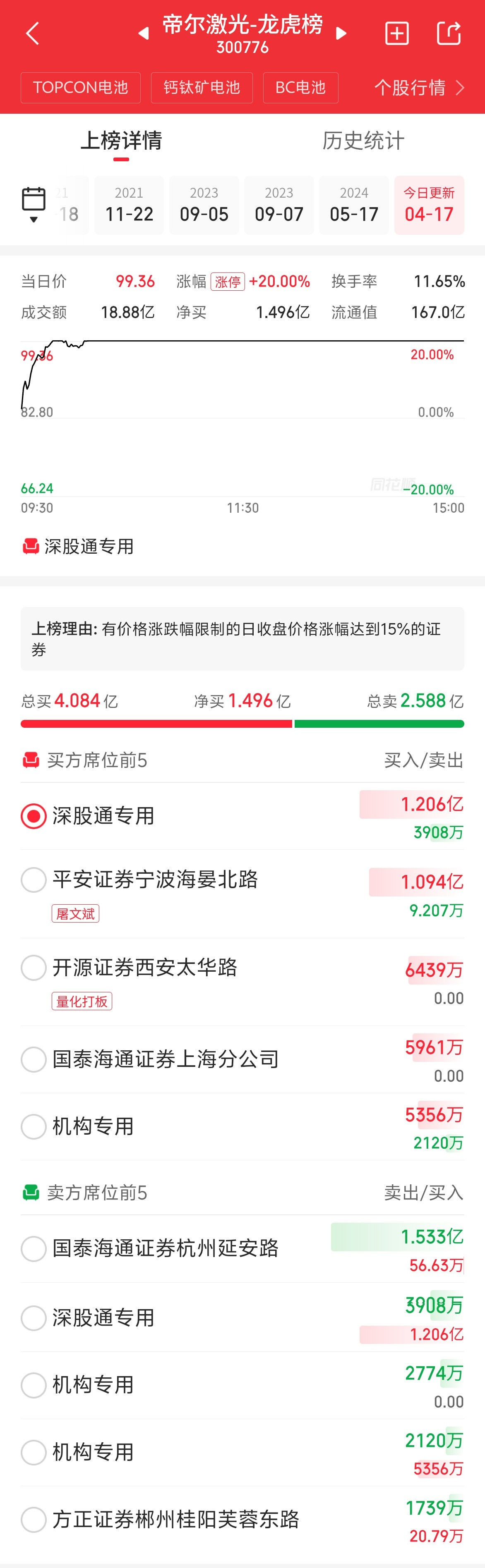Open the BC电池 concept chip
Image resolution: width=485 pixels, height=1568 pixels.
[x=300, y=88]
